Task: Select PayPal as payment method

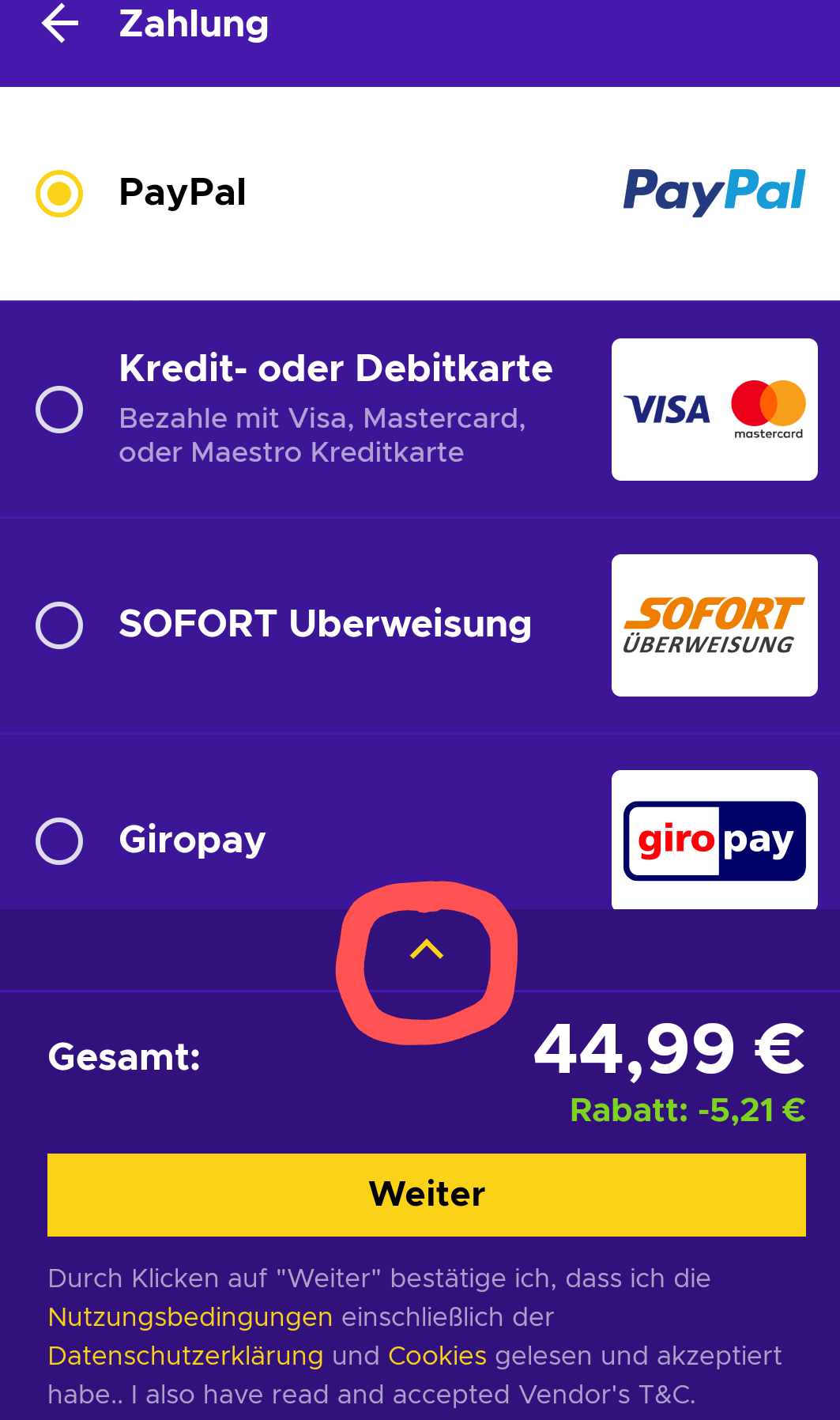Action: [x=60, y=193]
